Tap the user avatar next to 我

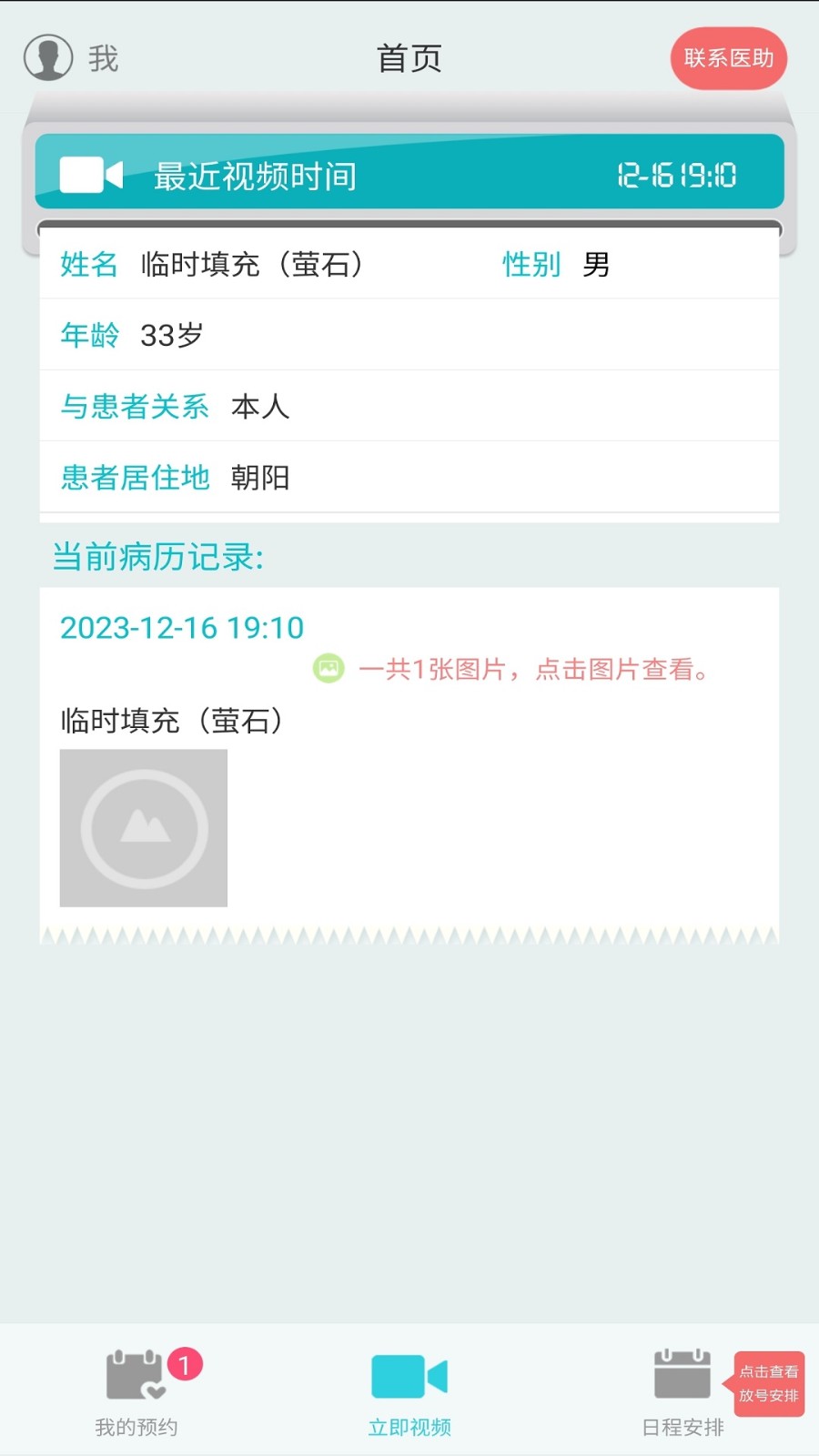pos(47,56)
